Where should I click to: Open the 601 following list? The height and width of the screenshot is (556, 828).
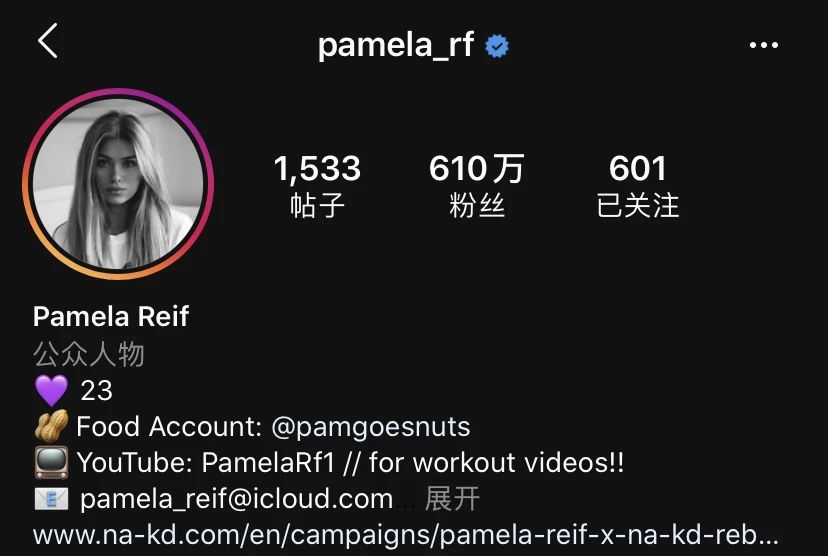tap(637, 185)
